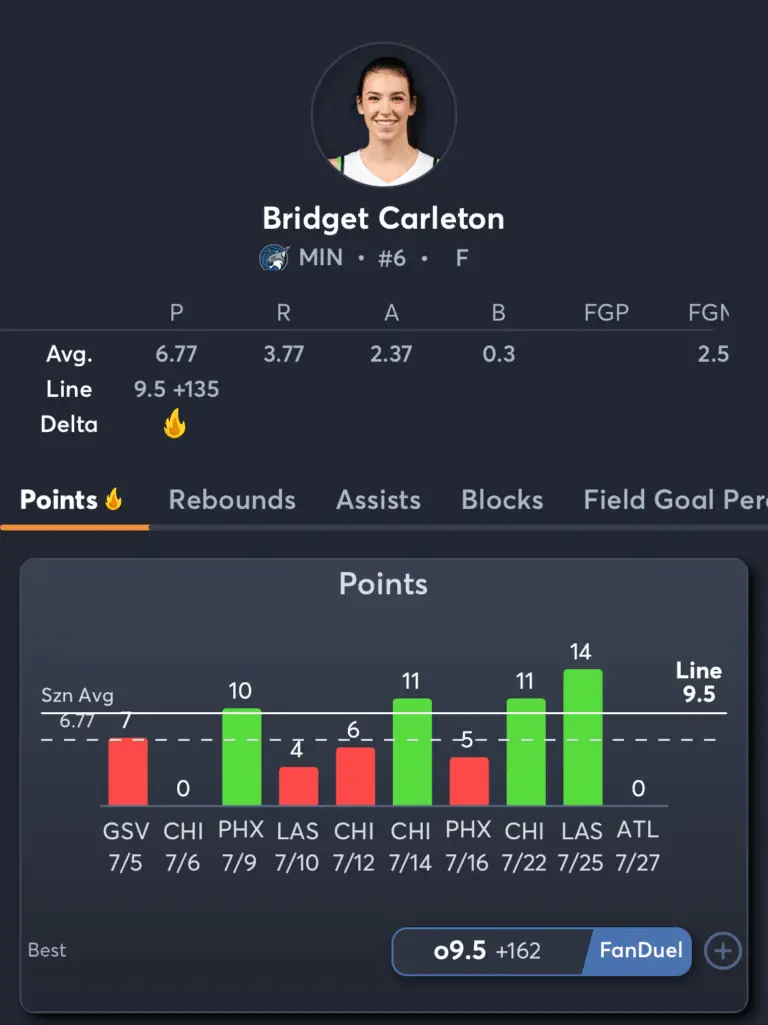
Task: Switch to the Rebounds tab
Action: tap(232, 500)
